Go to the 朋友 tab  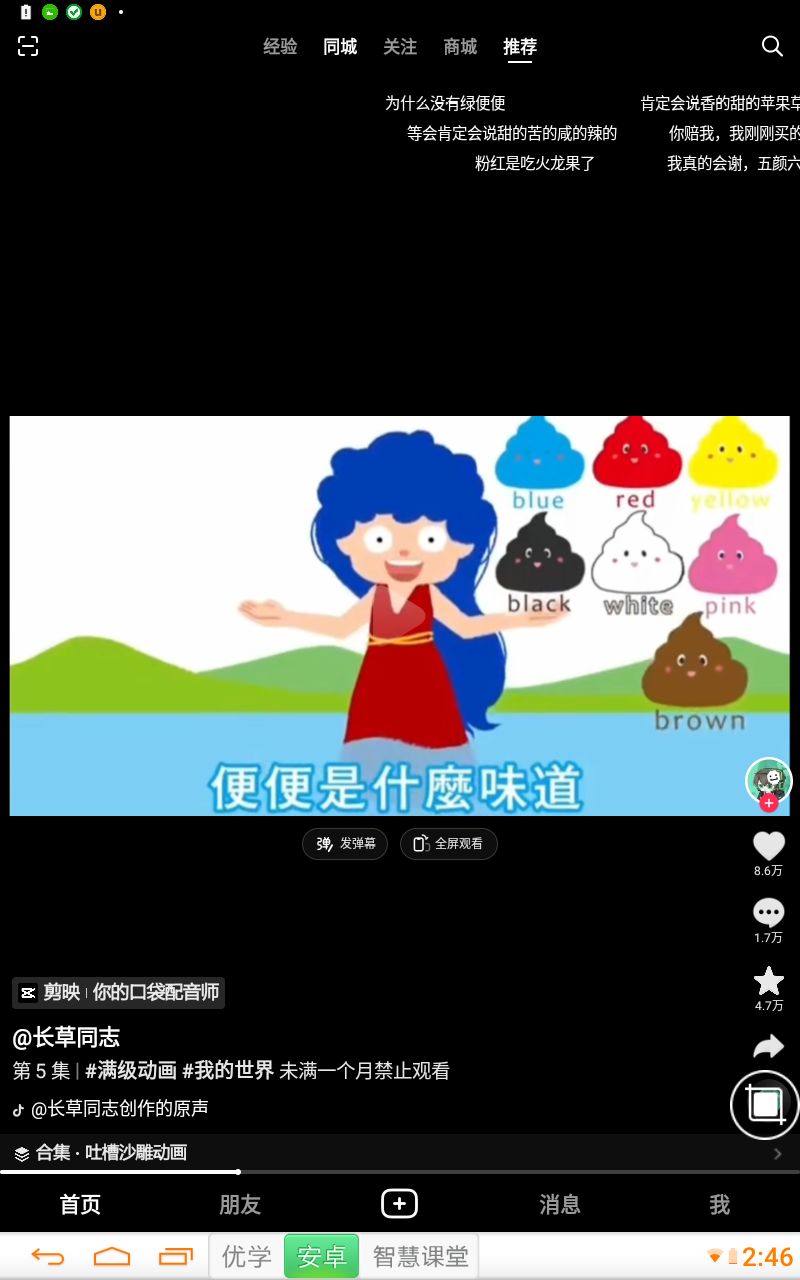[240, 1204]
